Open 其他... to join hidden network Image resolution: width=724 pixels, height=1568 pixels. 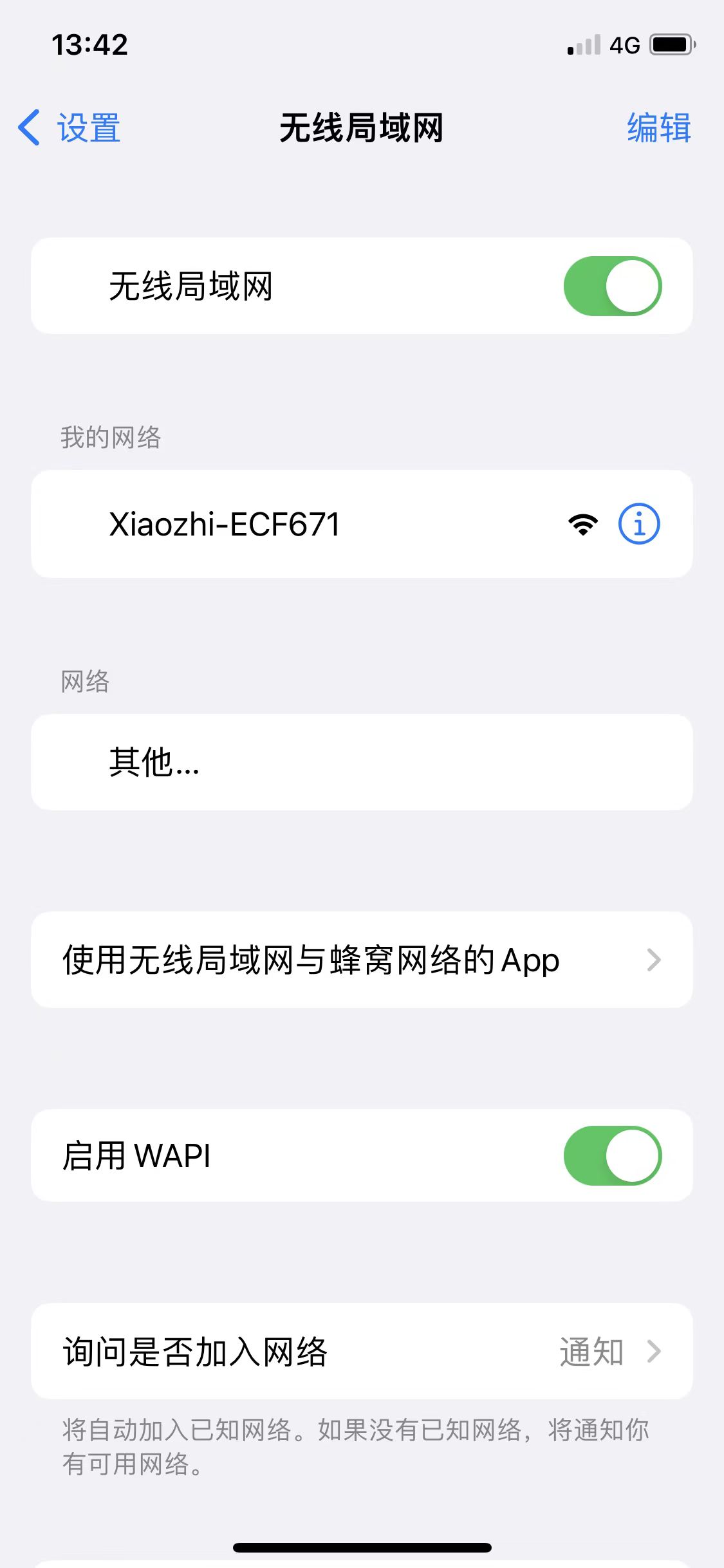pos(362,763)
